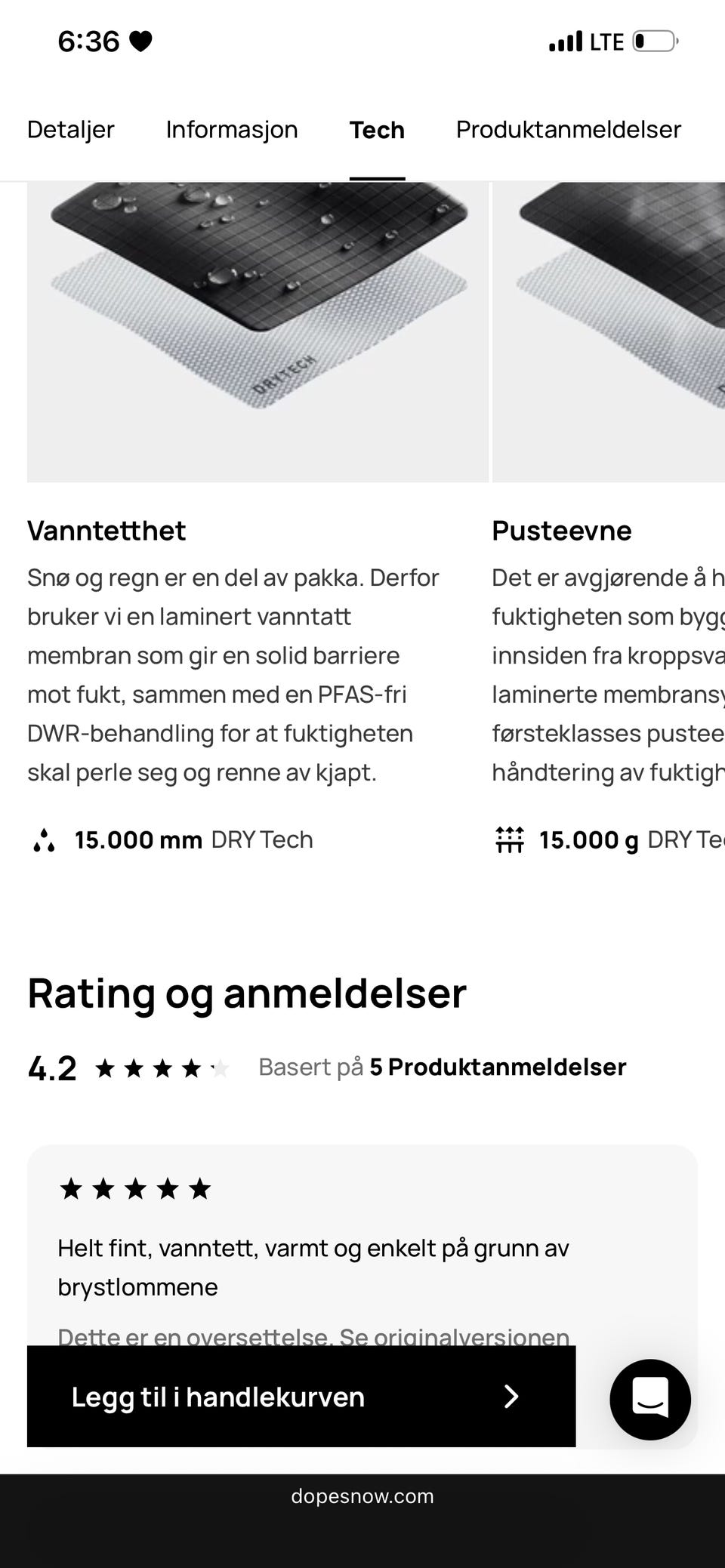This screenshot has height=1568, width=725.
Task: Click the chevron arrow on the cart button
Action: click(511, 1397)
